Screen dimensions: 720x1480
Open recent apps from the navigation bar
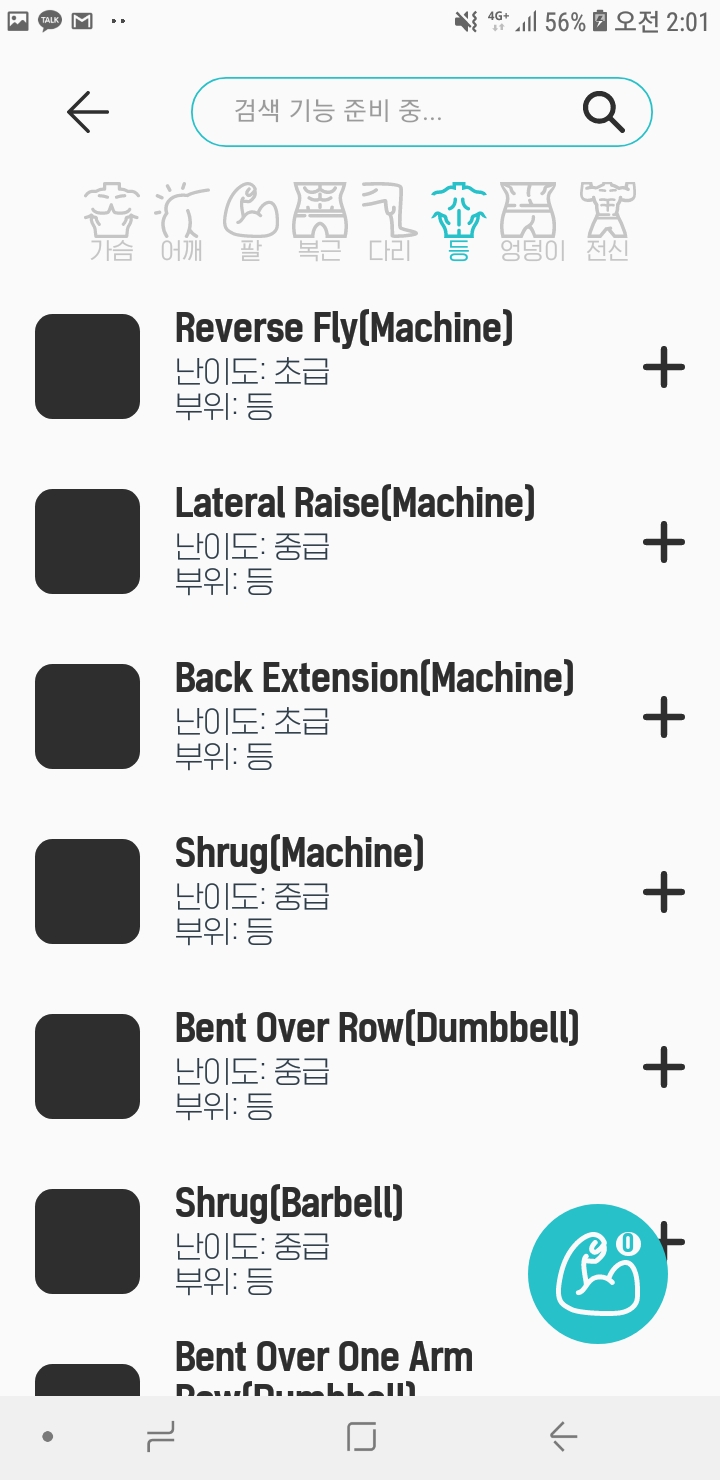tap(160, 1438)
